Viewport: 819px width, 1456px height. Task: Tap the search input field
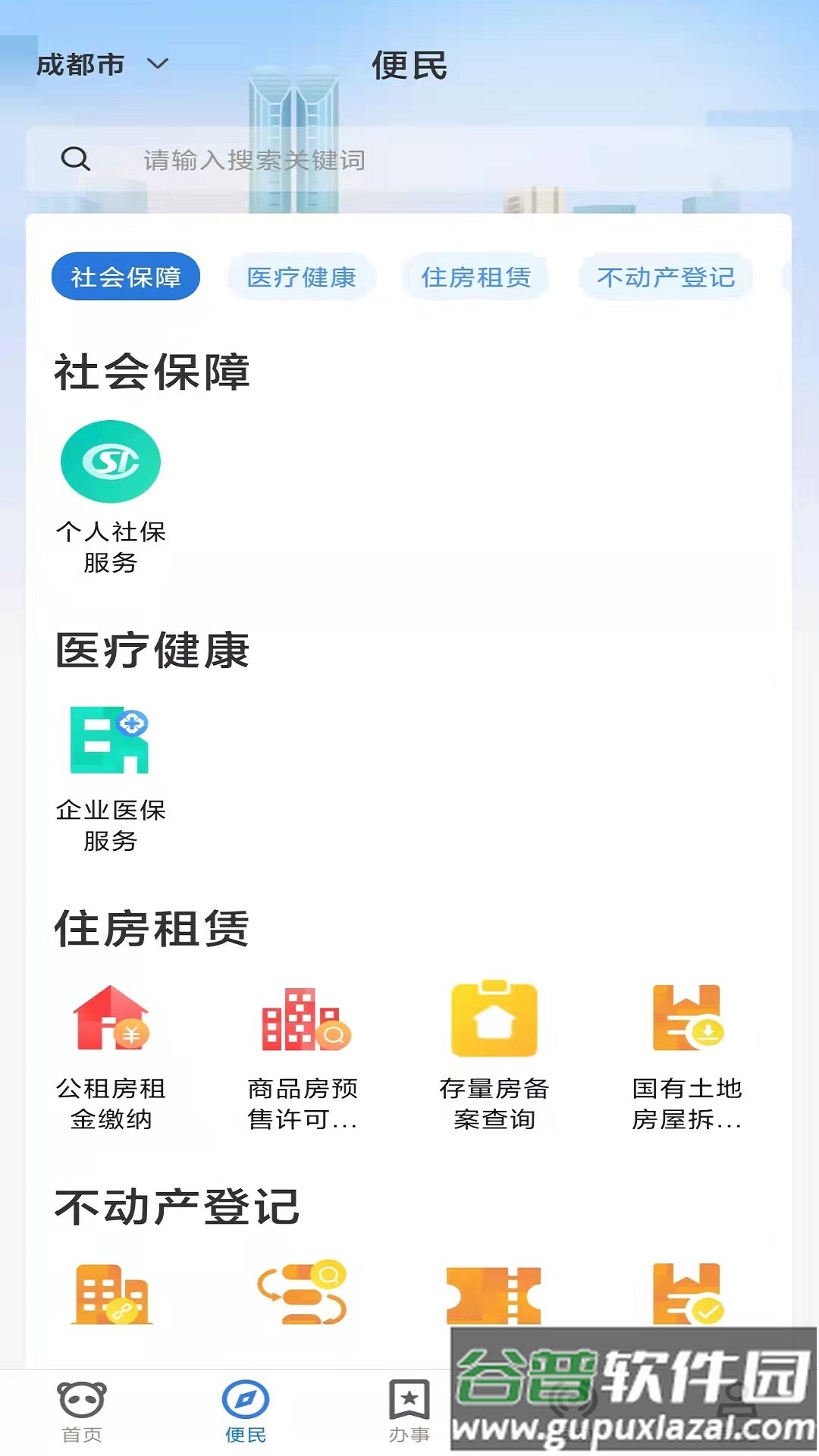303,159
